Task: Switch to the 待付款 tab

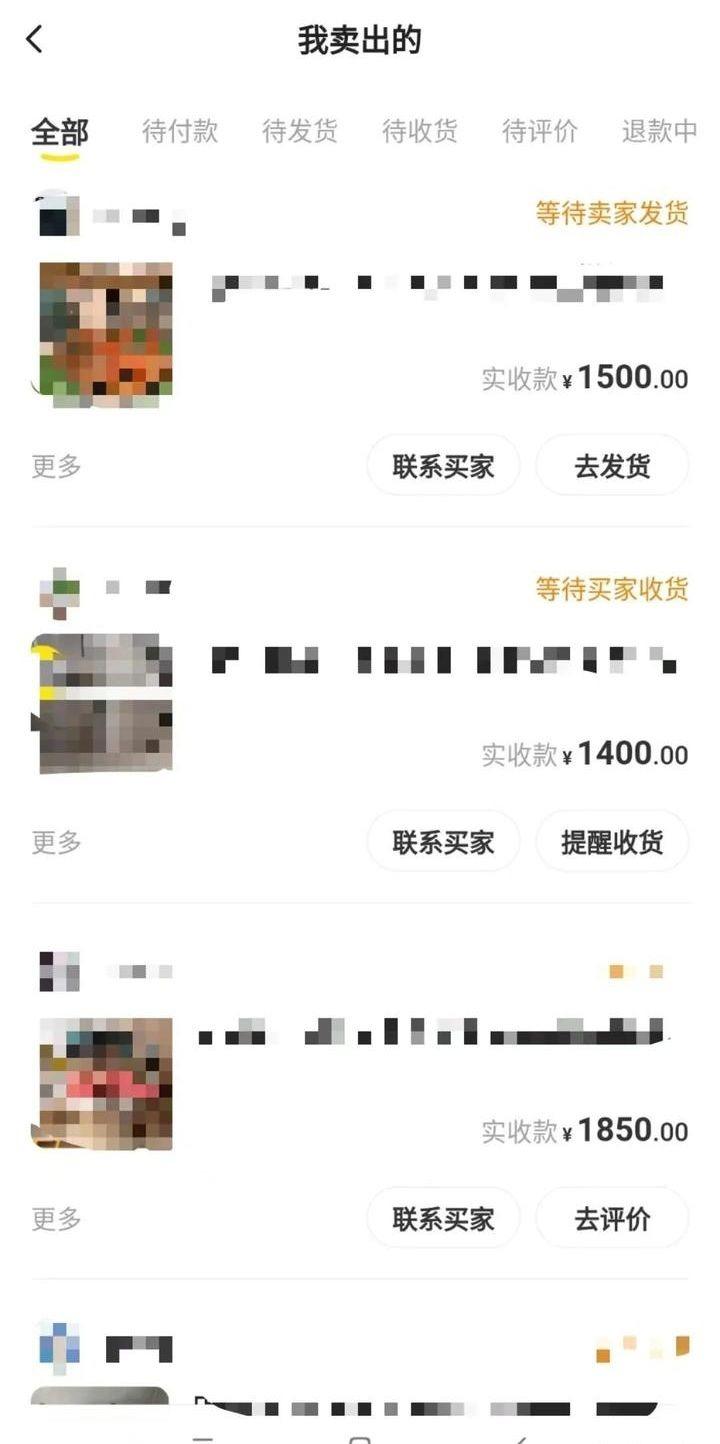Action: 182,131
